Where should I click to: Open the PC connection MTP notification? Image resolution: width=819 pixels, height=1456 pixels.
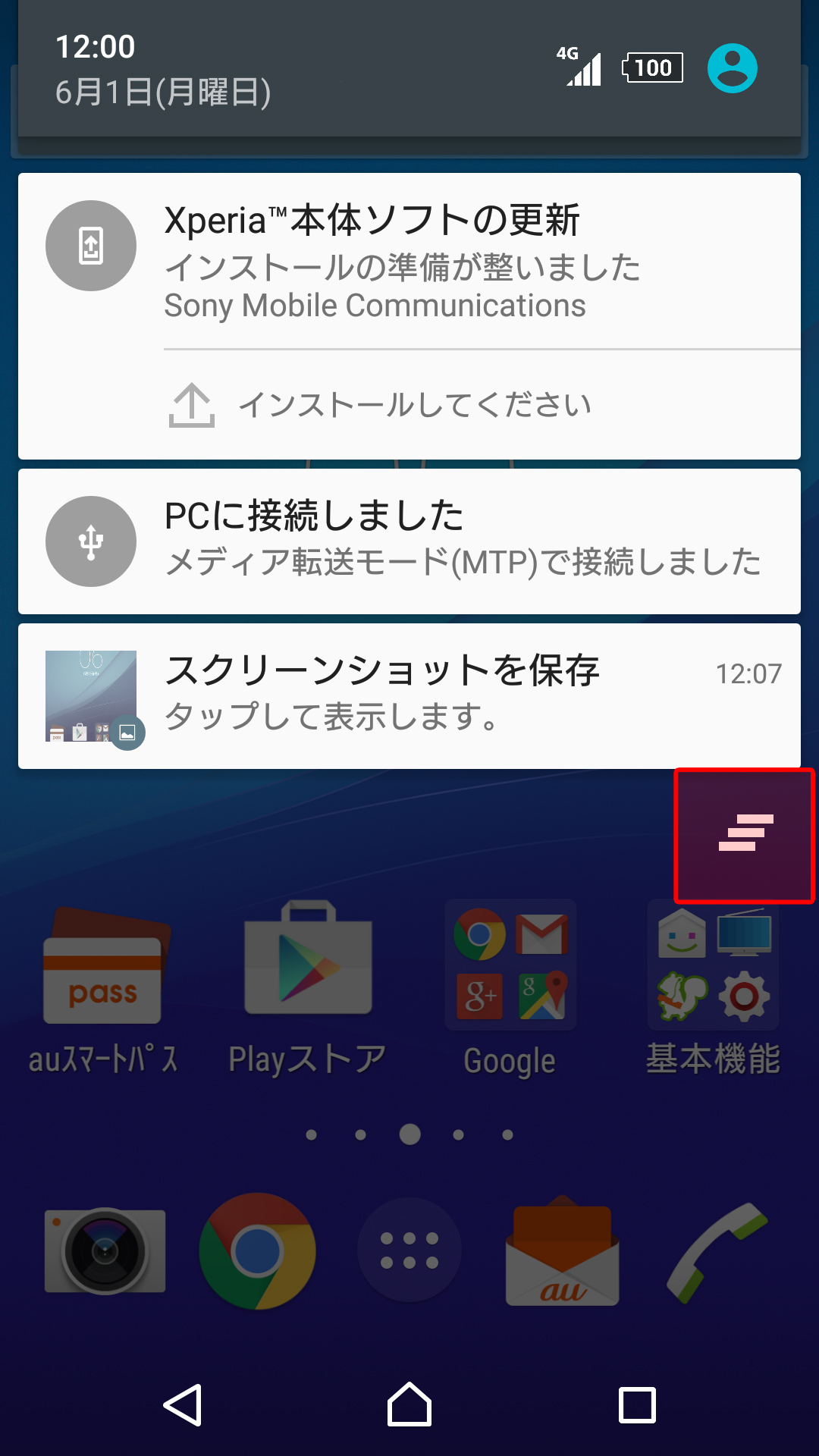(x=409, y=541)
